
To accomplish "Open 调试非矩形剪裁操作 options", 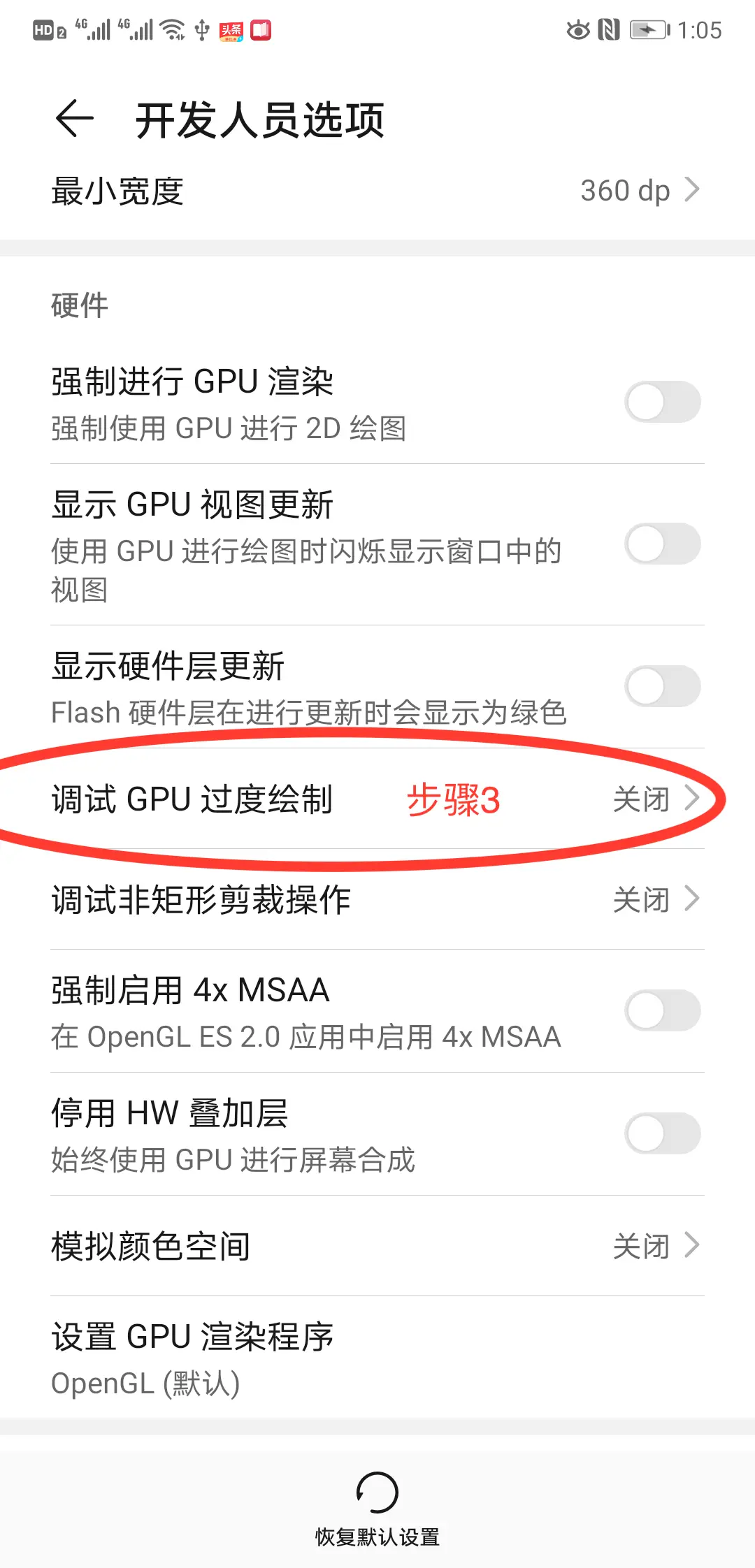I will tap(377, 899).
